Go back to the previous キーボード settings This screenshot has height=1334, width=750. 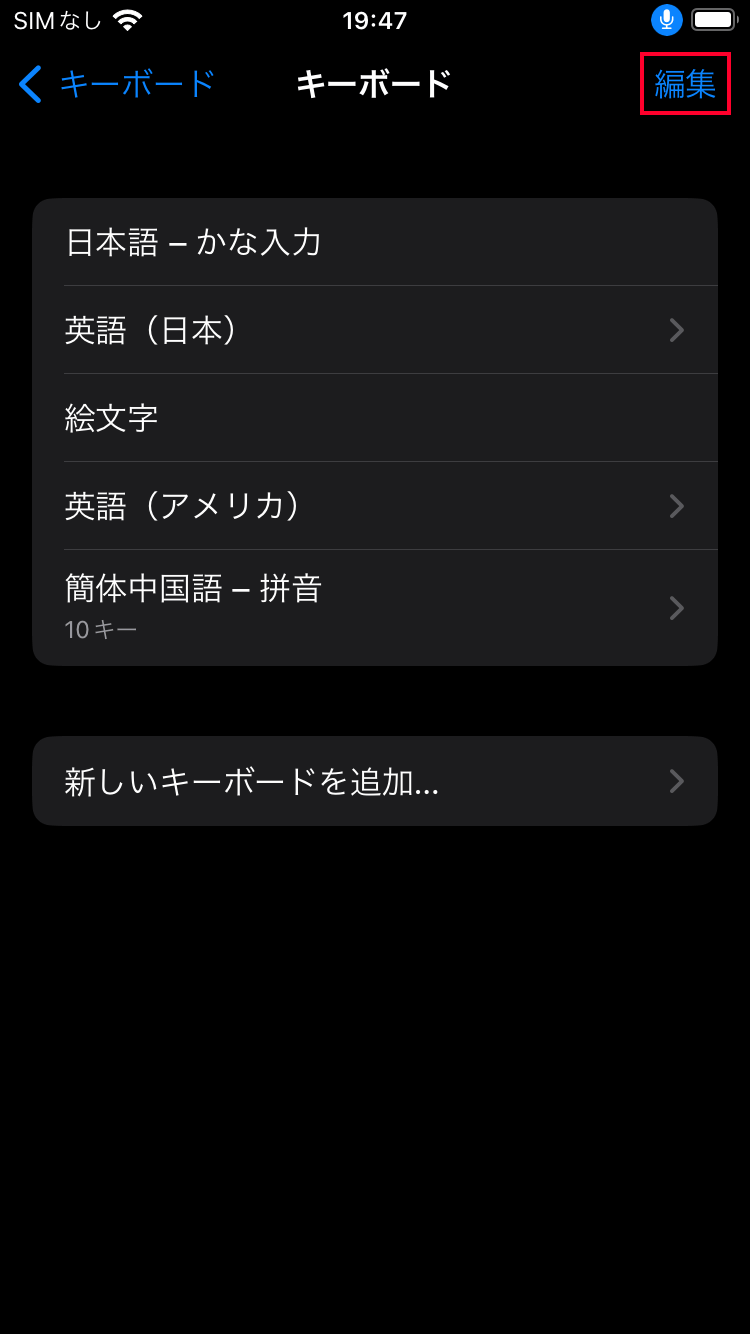(x=116, y=84)
